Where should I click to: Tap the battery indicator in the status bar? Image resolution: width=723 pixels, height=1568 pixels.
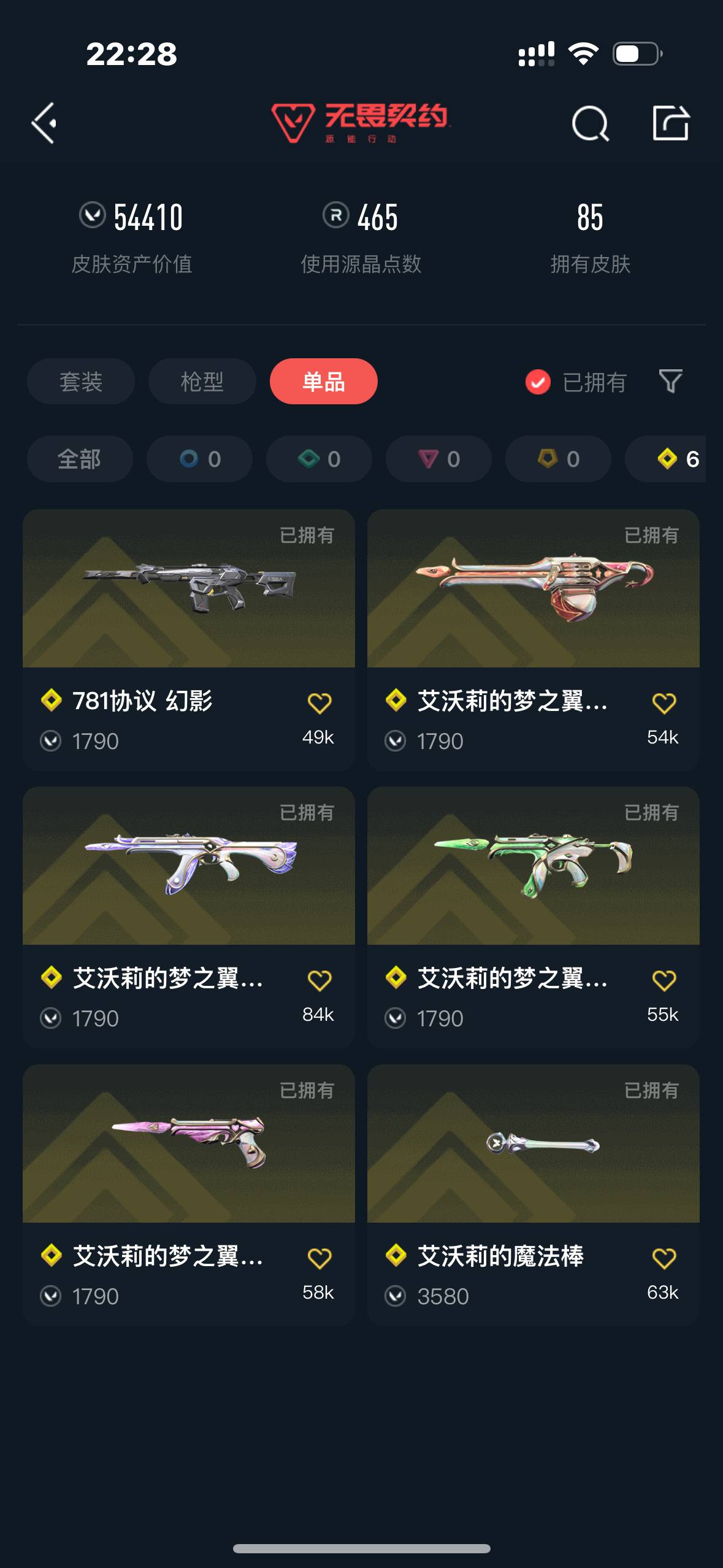tap(634, 55)
